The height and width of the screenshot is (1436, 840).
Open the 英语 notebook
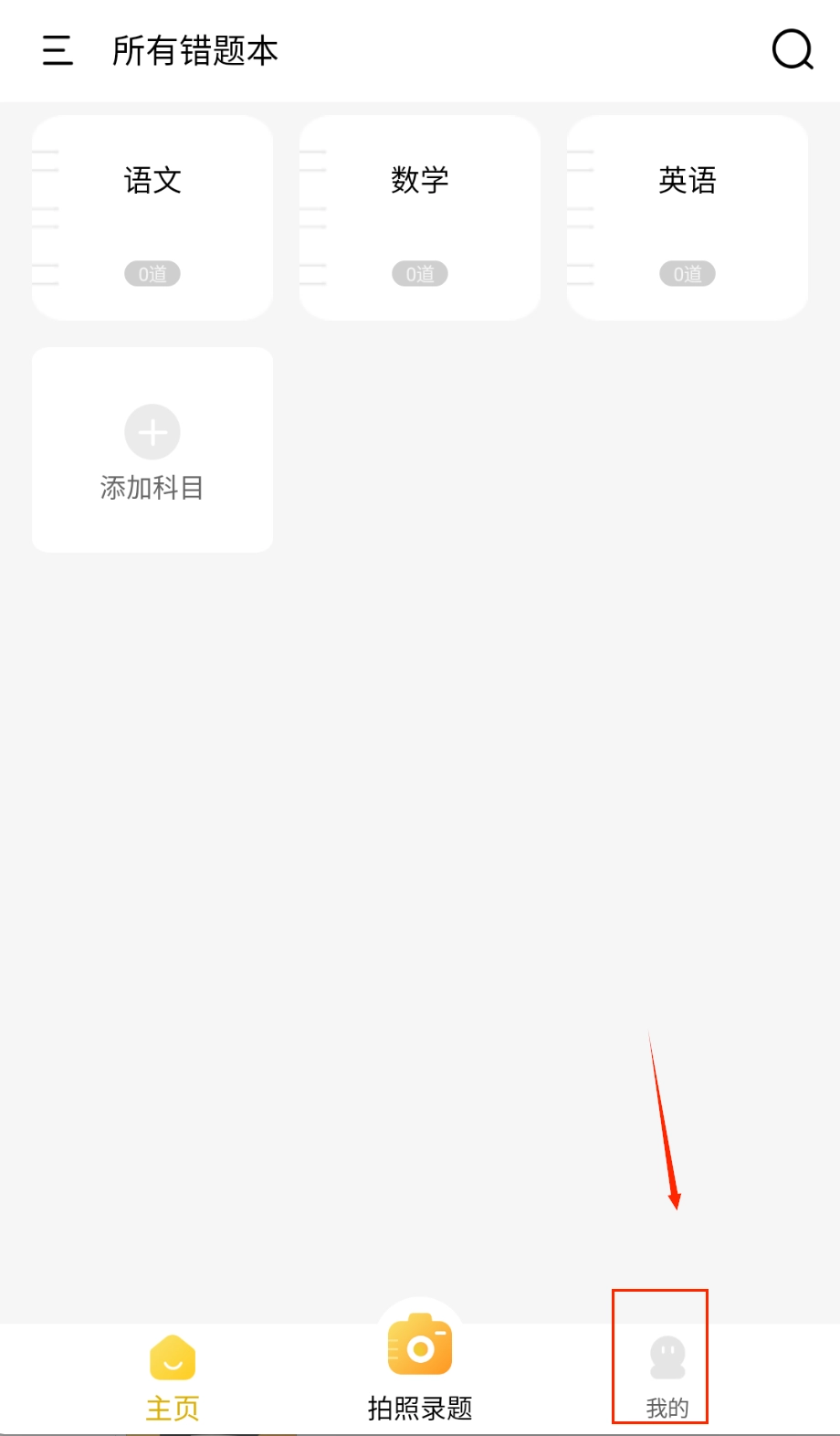(688, 217)
